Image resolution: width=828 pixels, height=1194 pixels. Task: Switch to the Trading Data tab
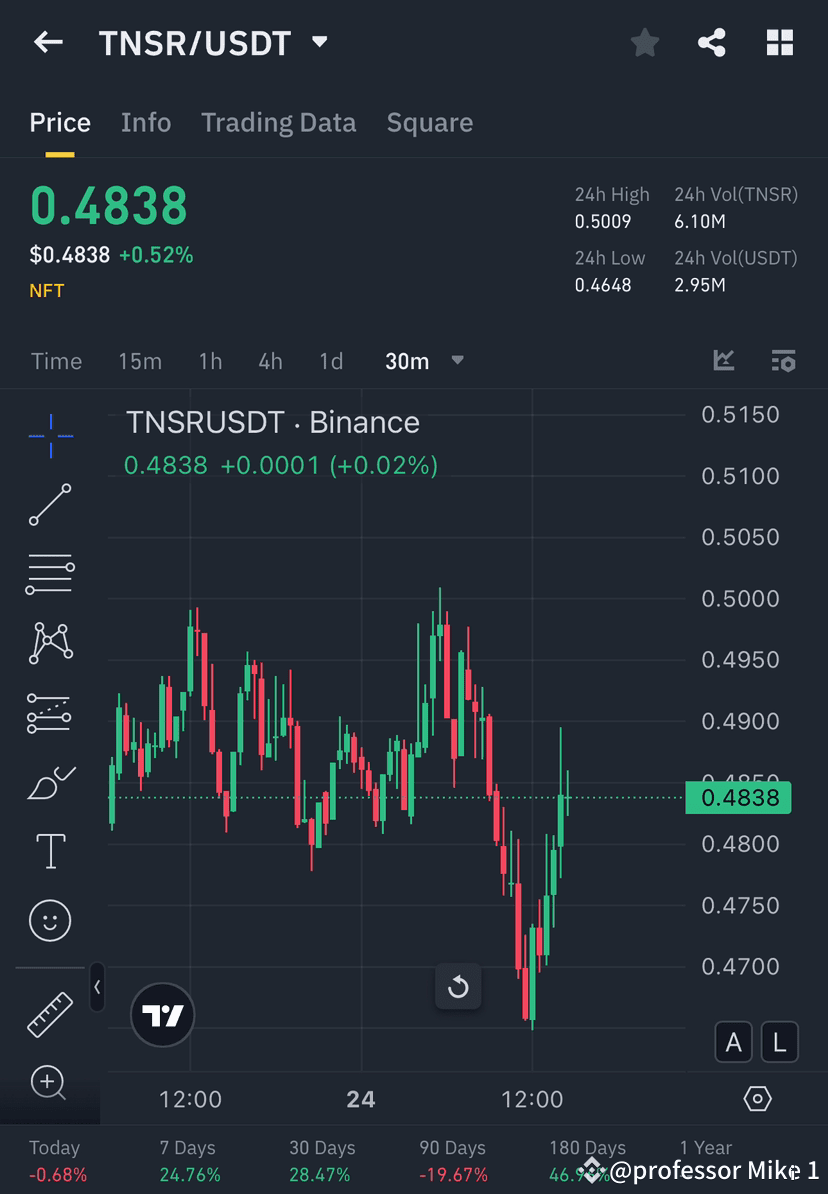coord(278,122)
